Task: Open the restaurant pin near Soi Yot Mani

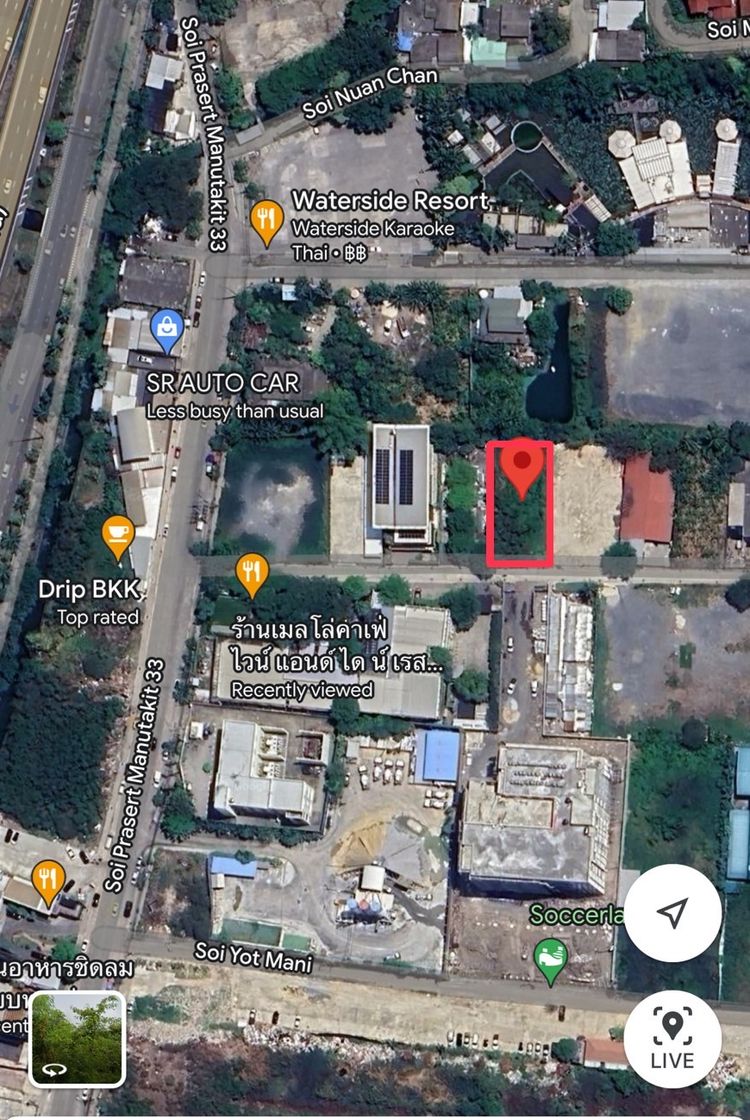Action: pyautogui.click(x=48, y=881)
